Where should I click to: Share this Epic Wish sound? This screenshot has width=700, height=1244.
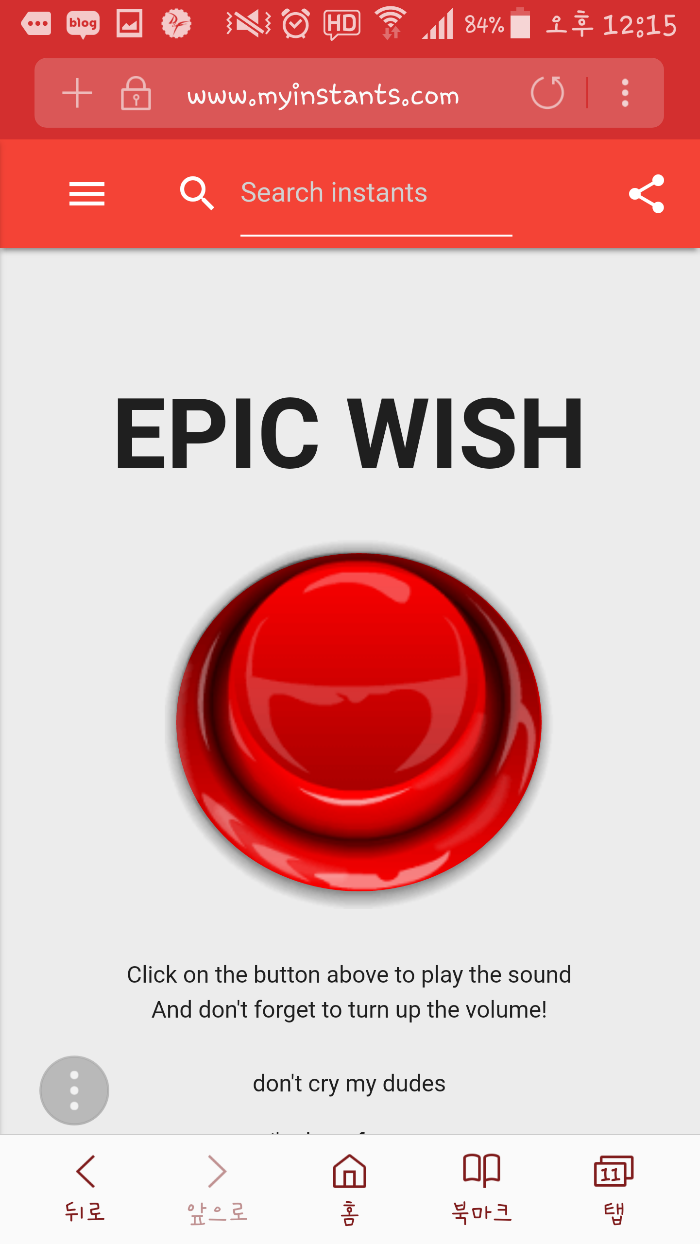pyautogui.click(x=647, y=194)
